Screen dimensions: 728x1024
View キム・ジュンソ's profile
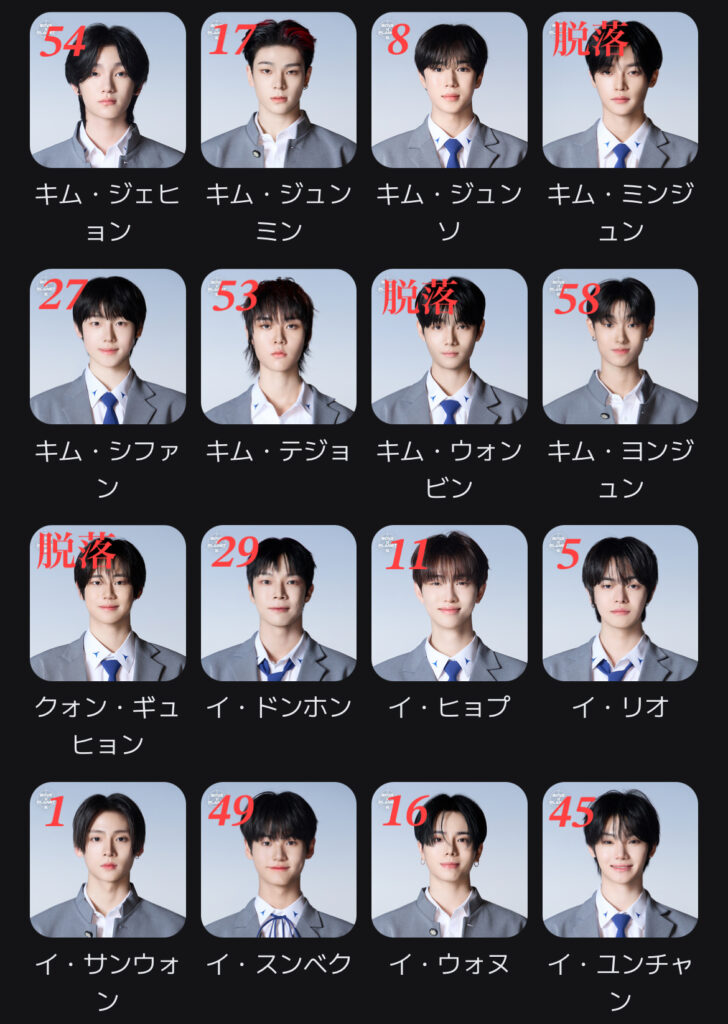[449, 90]
